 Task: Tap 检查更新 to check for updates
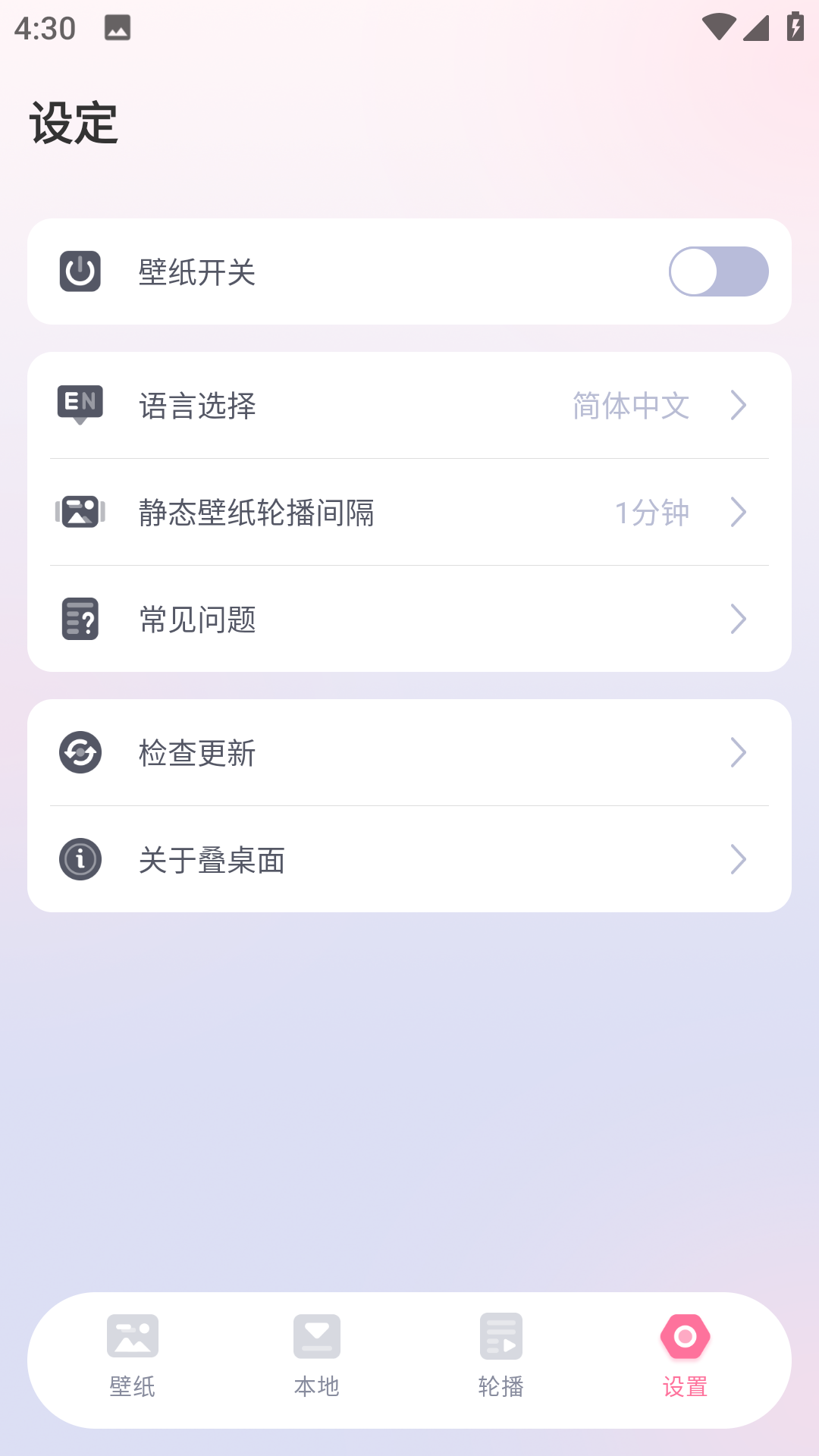pyautogui.click(x=409, y=753)
